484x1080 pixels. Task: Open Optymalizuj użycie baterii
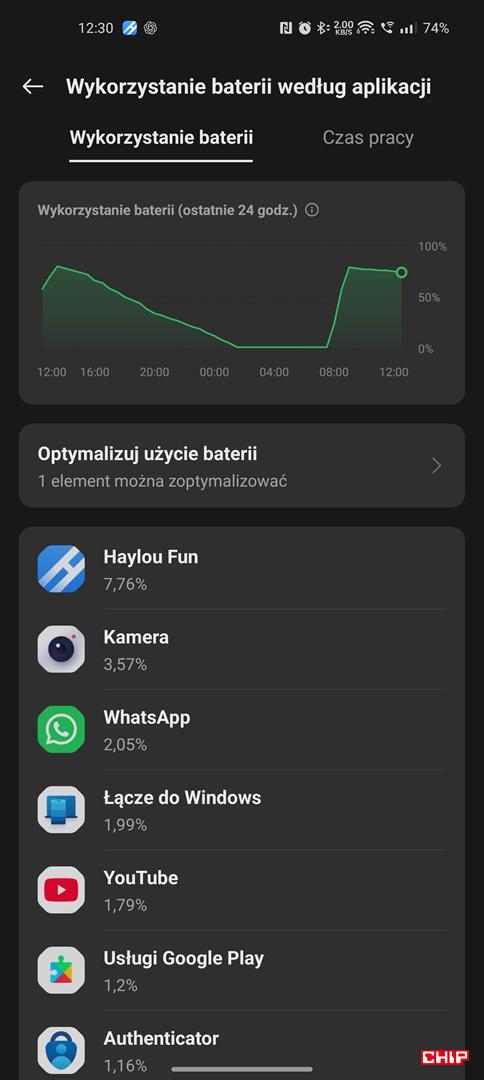click(242, 466)
